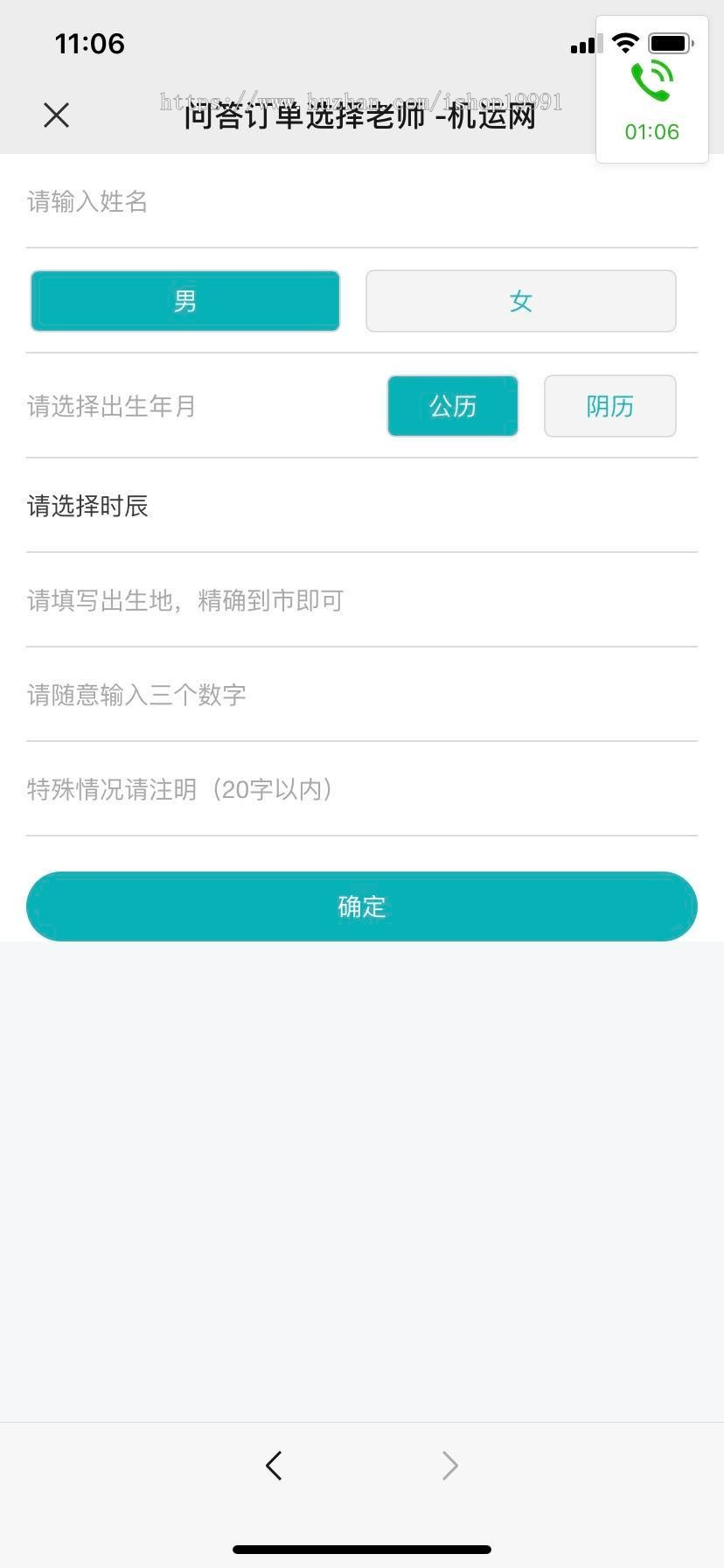Image resolution: width=724 pixels, height=1568 pixels.
Task: Tap the 01:06 call timer bubble
Action: 651,132
